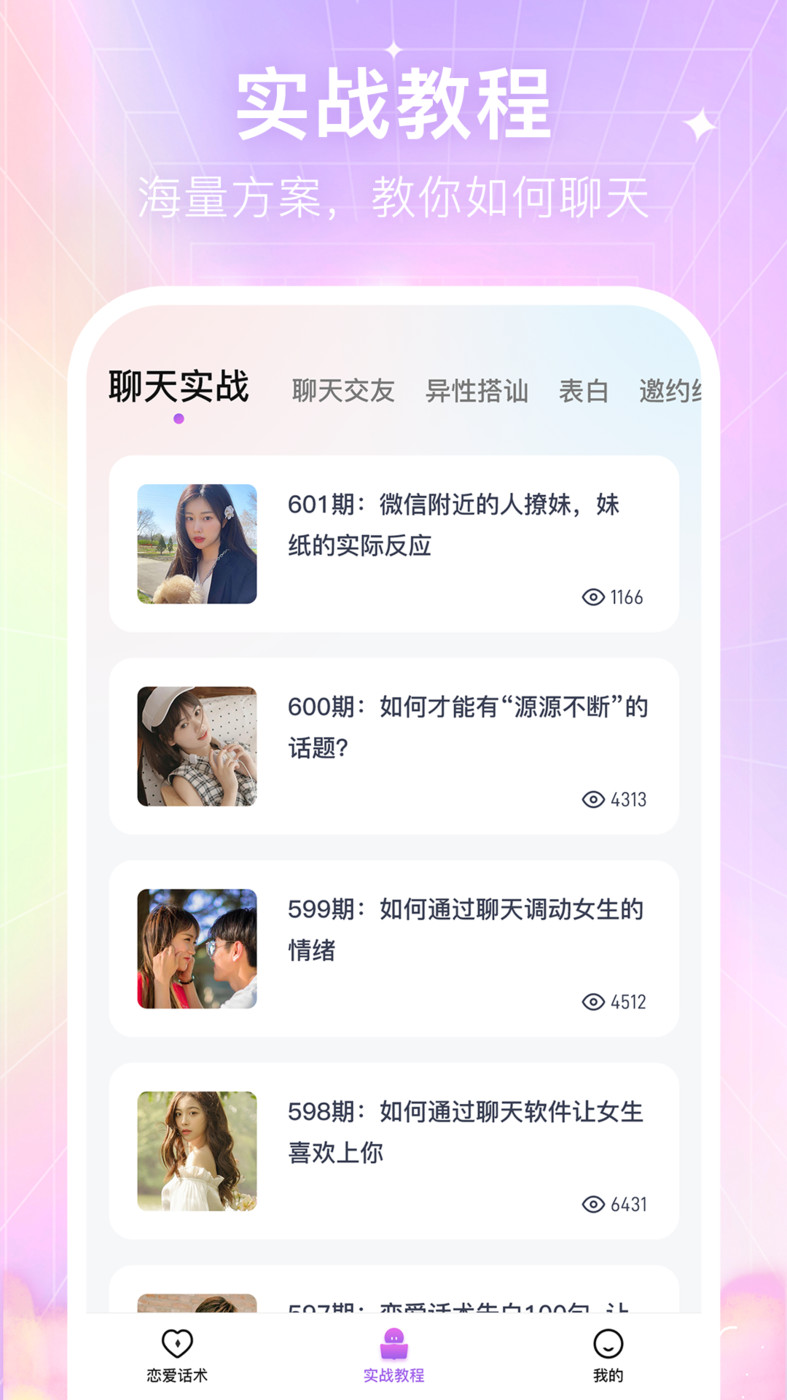
Task: Open the 异性搭讪 category tab
Action: (478, 391)
